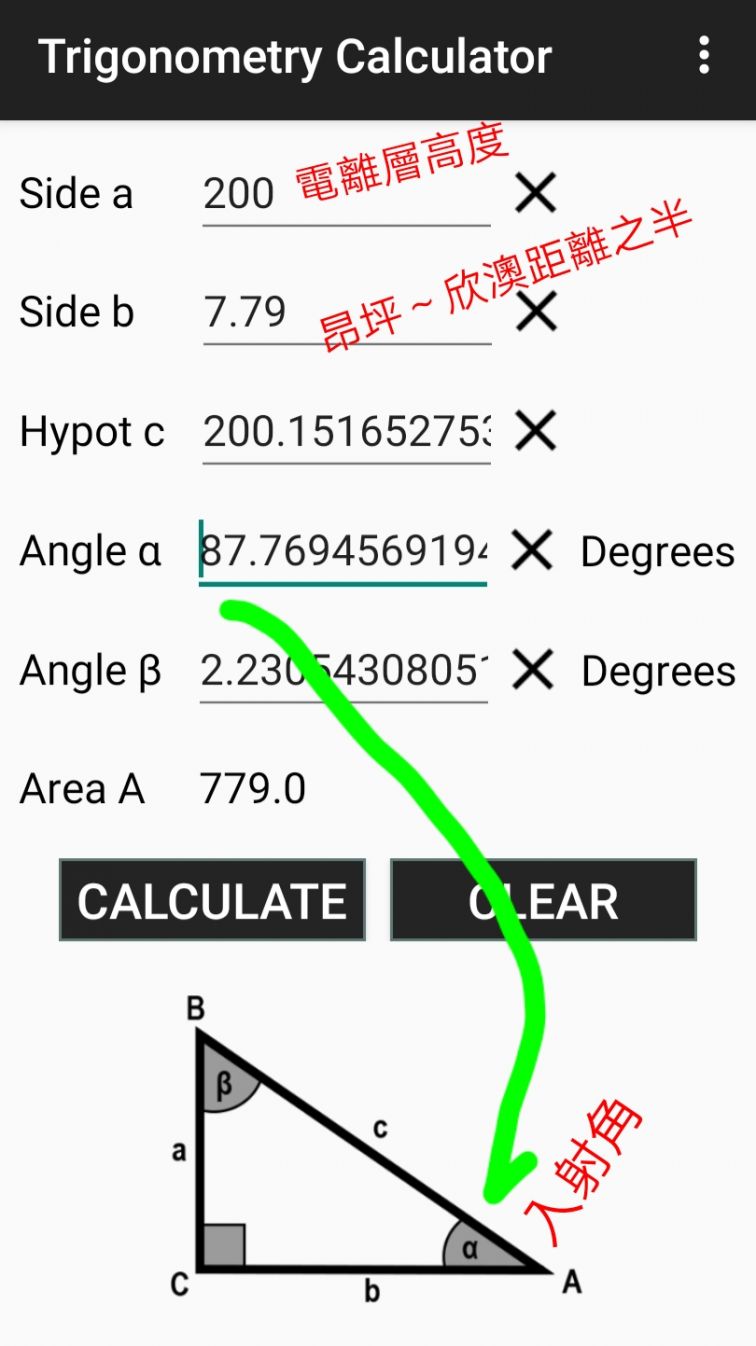Edit the Angle α field
Screen dimensions: 756x1346
pyautogui.click(x=345, y=551)
